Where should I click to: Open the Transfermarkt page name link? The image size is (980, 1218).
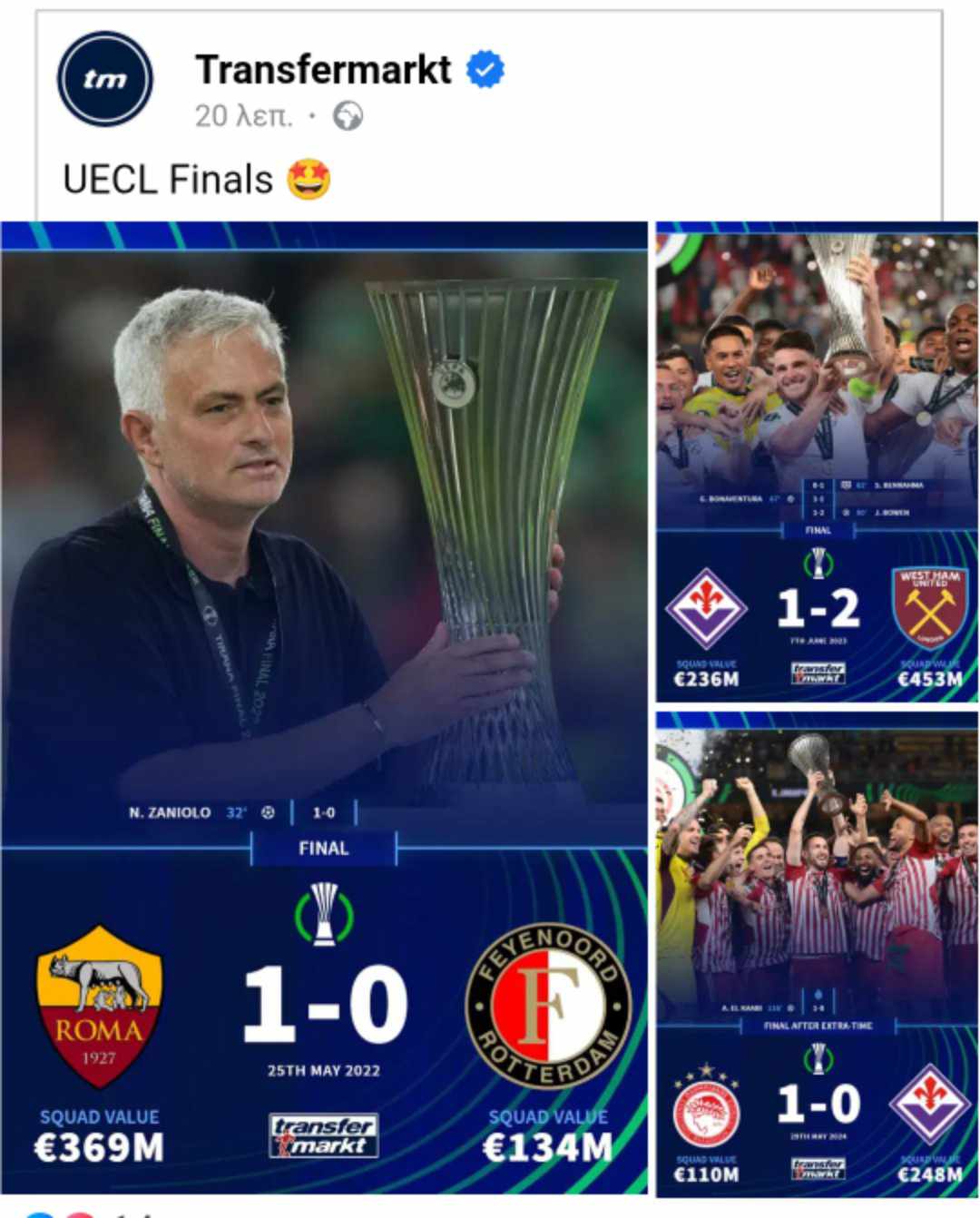(x=323, y=70)
